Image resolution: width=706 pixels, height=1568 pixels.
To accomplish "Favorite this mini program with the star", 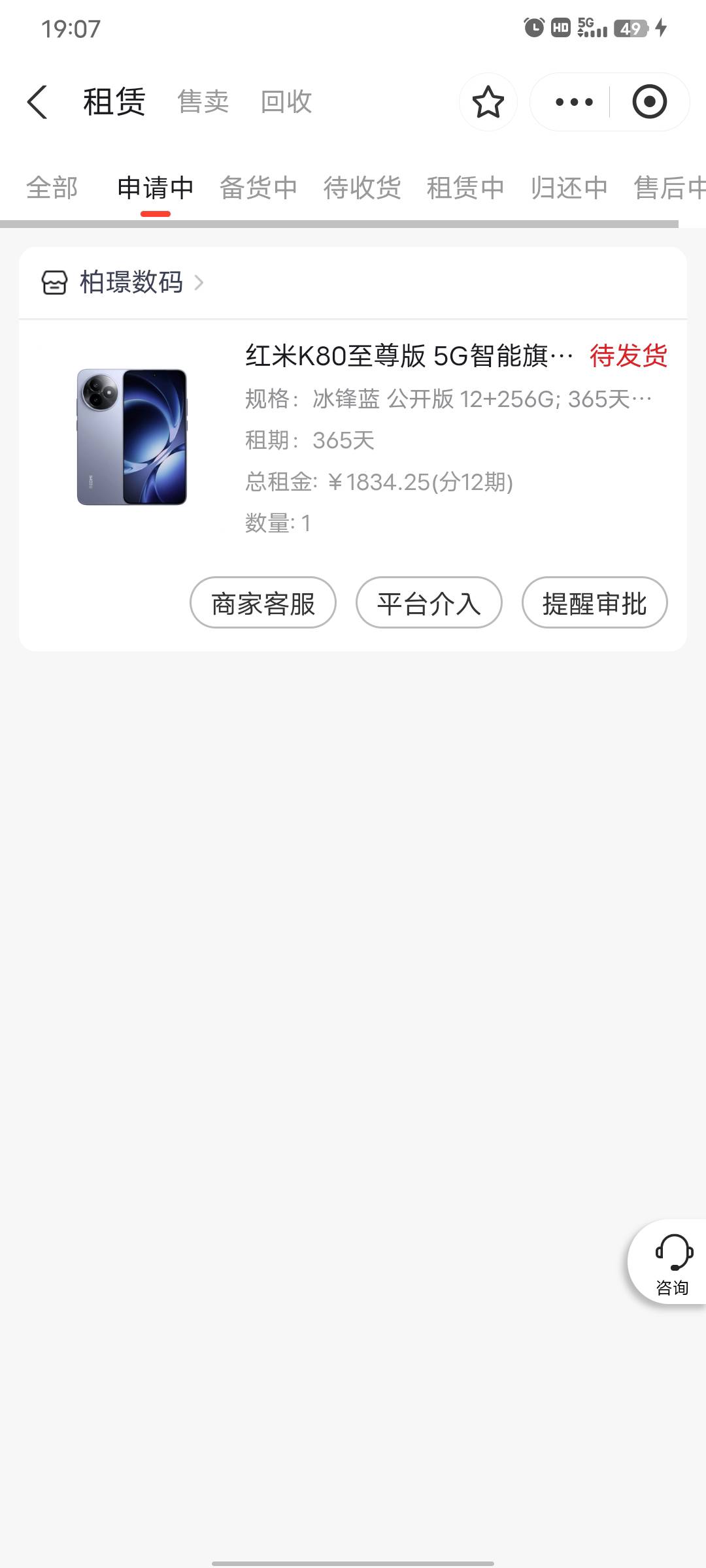I will [488, 102].
